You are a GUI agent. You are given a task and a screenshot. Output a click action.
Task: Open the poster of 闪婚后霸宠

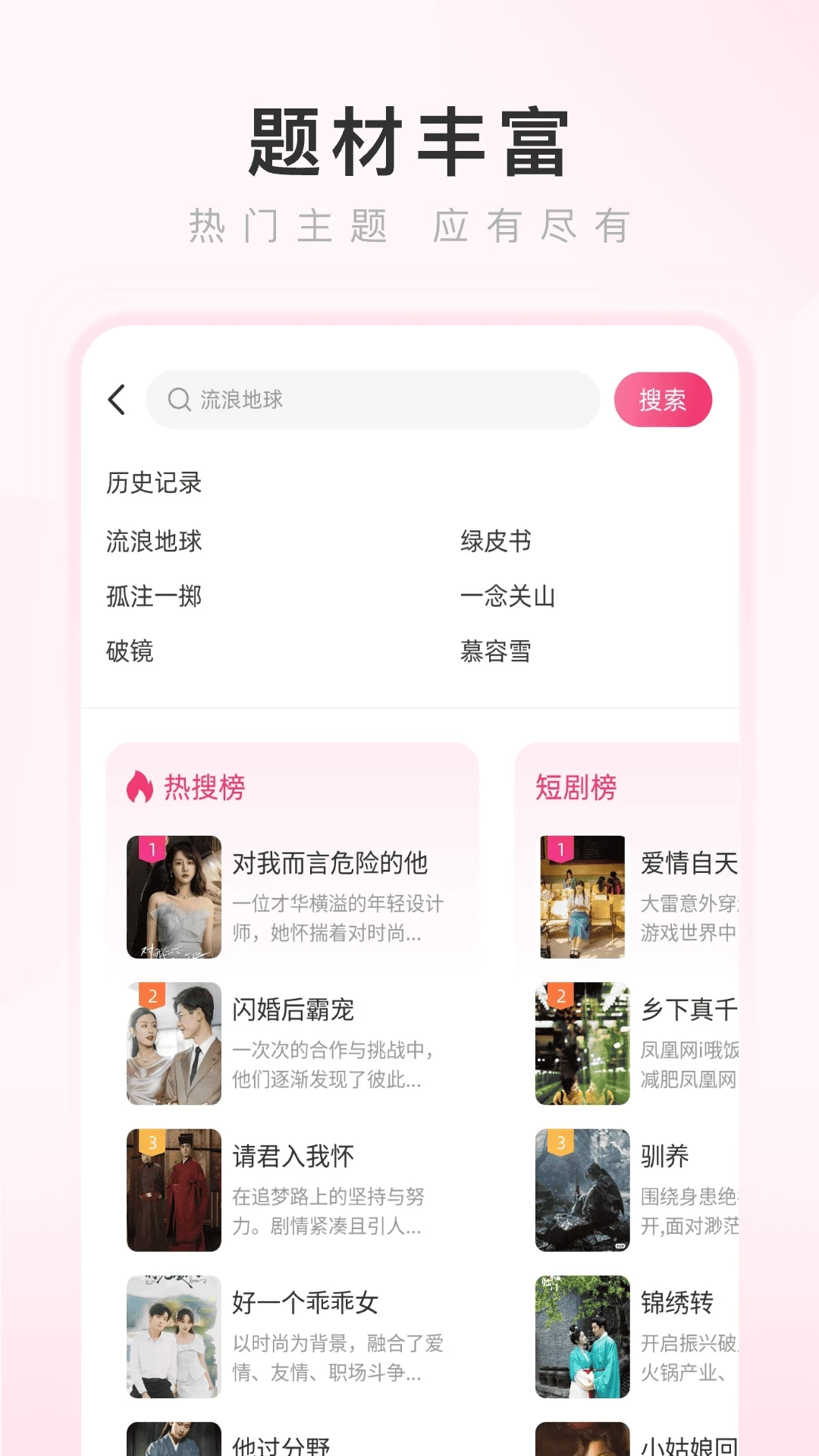[x=173, y=1043]
